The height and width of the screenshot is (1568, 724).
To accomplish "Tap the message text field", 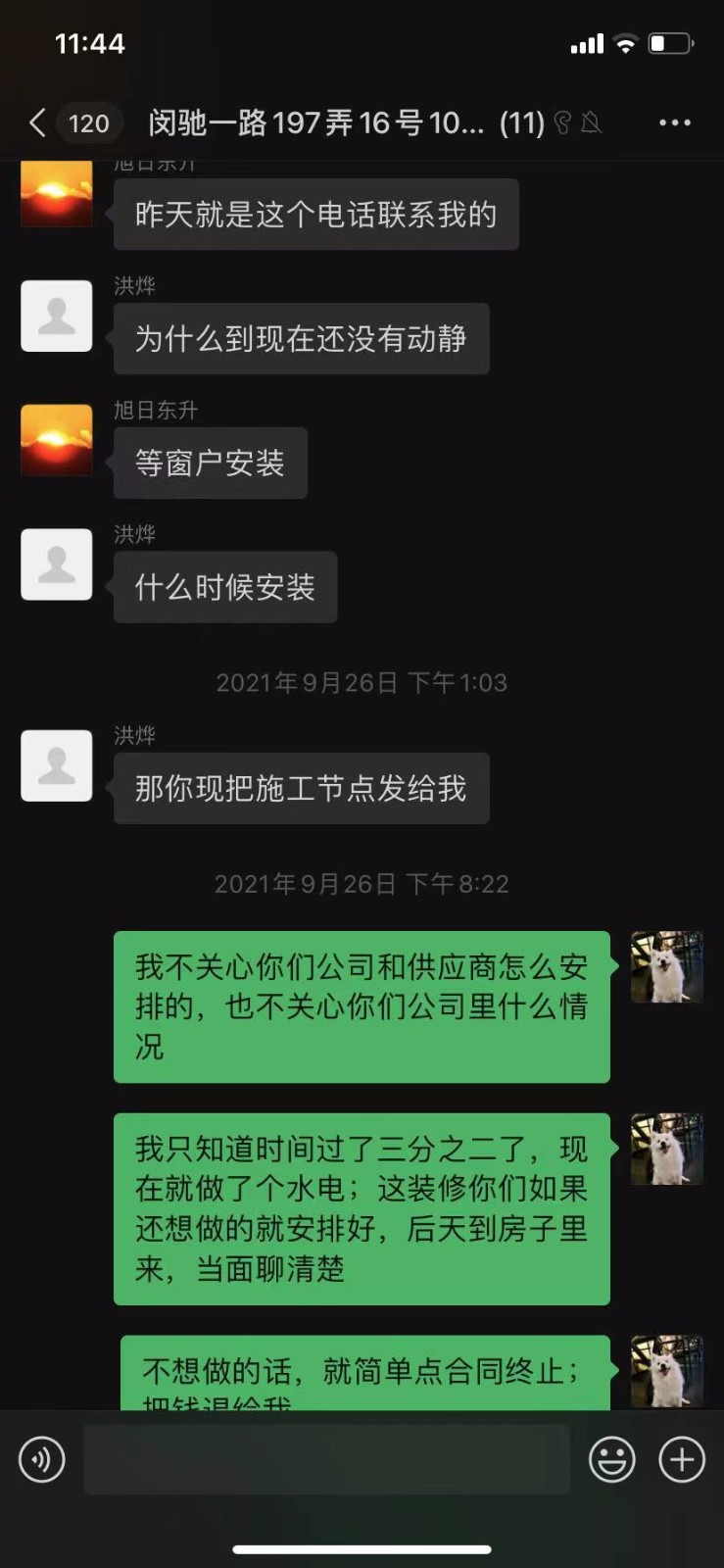I will click(326, 1459).
